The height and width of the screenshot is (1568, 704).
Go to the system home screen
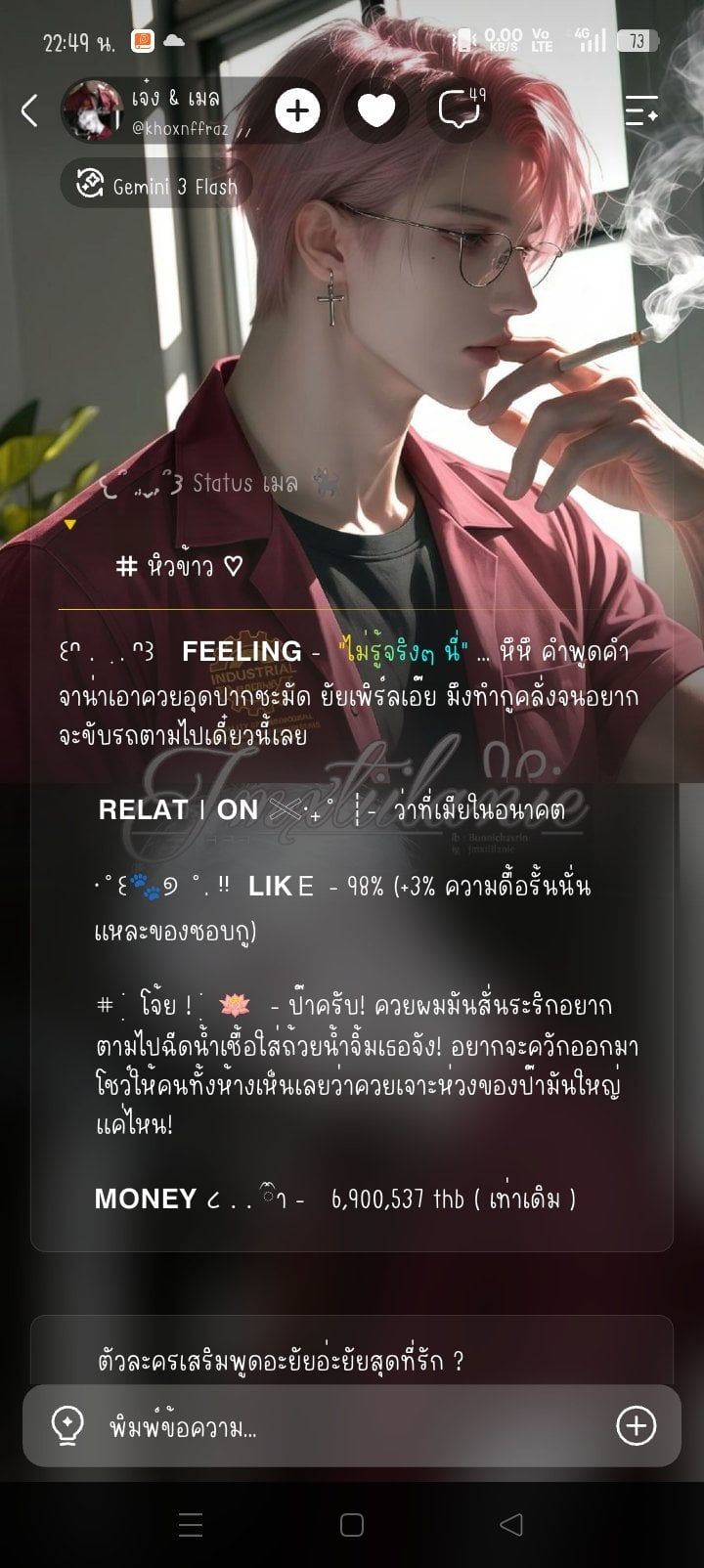[x=352, y=1525]
